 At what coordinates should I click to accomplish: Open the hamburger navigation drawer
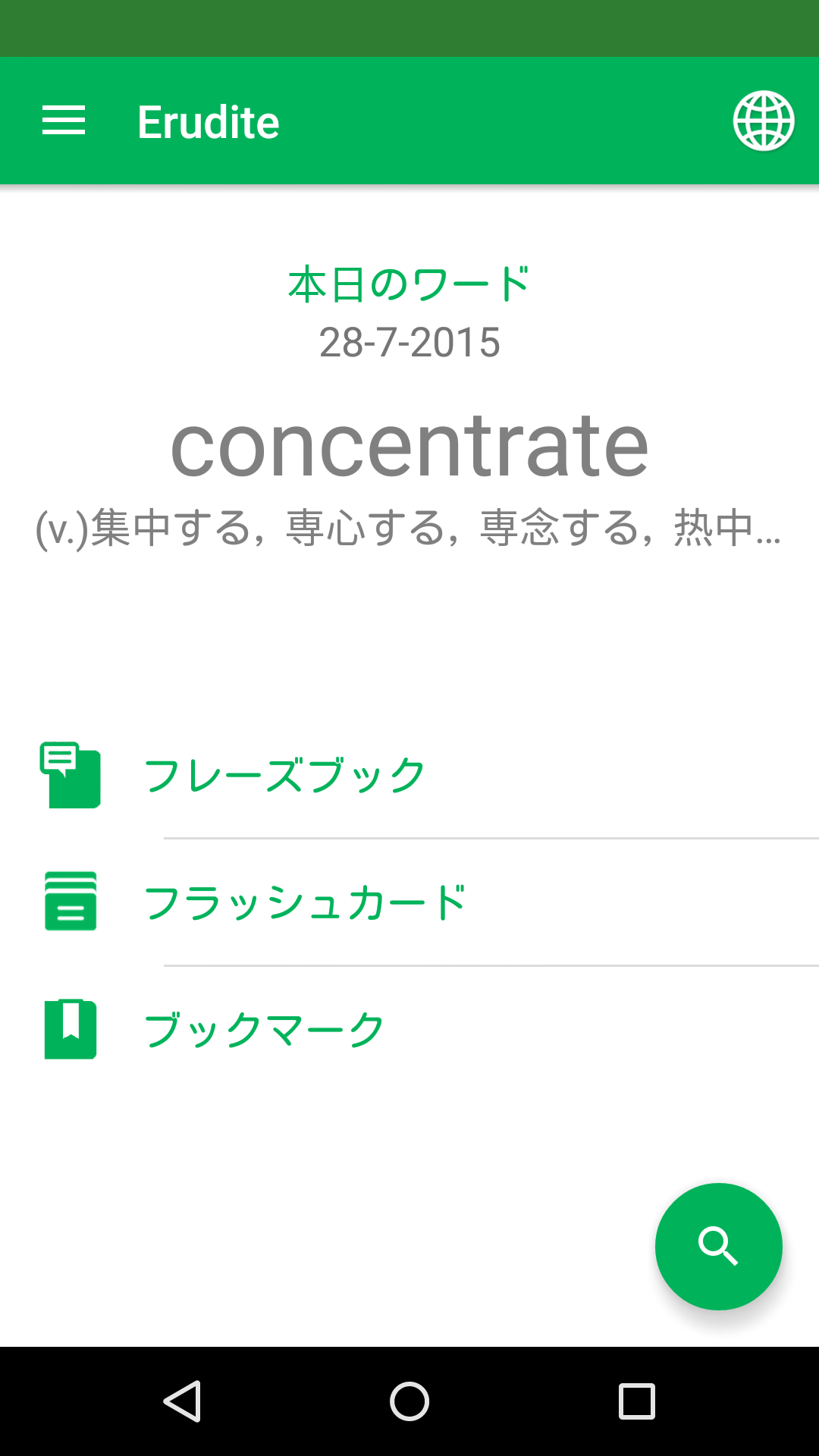click(x=64, y=121)
